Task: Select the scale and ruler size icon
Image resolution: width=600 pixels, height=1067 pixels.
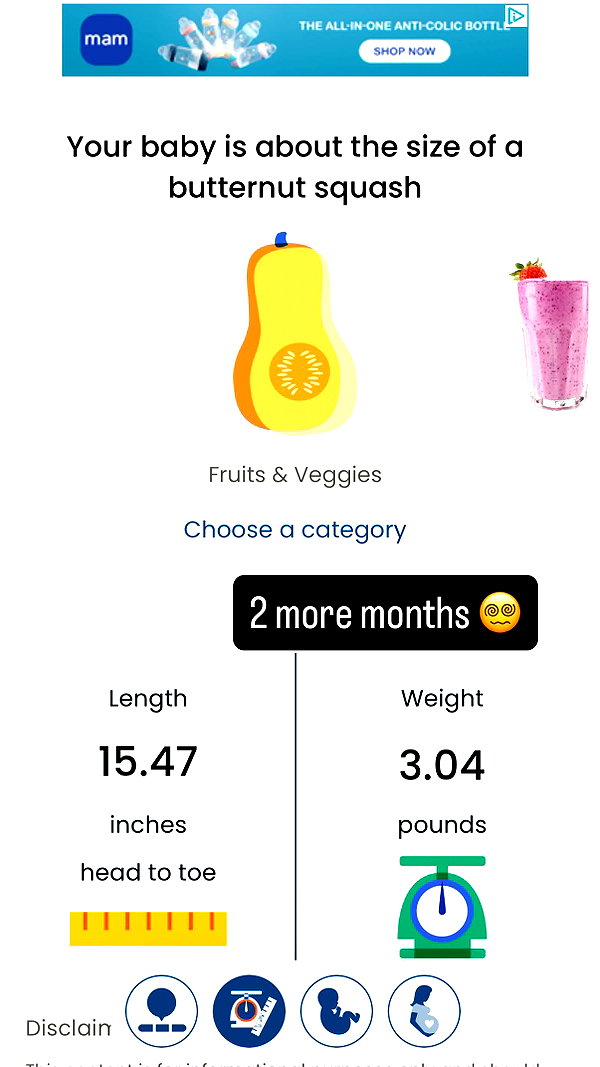Action: coord(249,1011)
